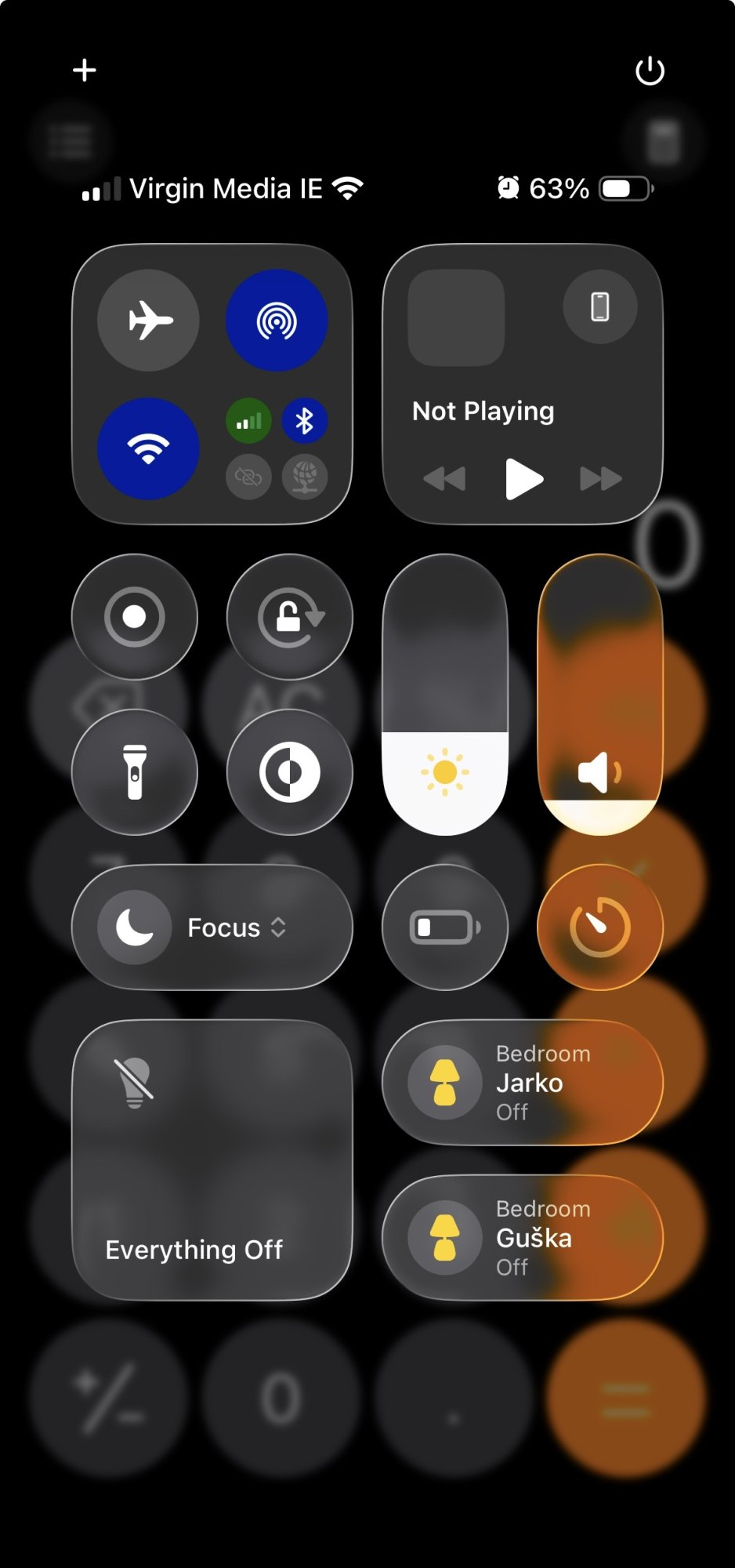Turn on the flashlight
Image resolution: width=735 pixels, height=1568 pixels.
(x=134, y=772)
